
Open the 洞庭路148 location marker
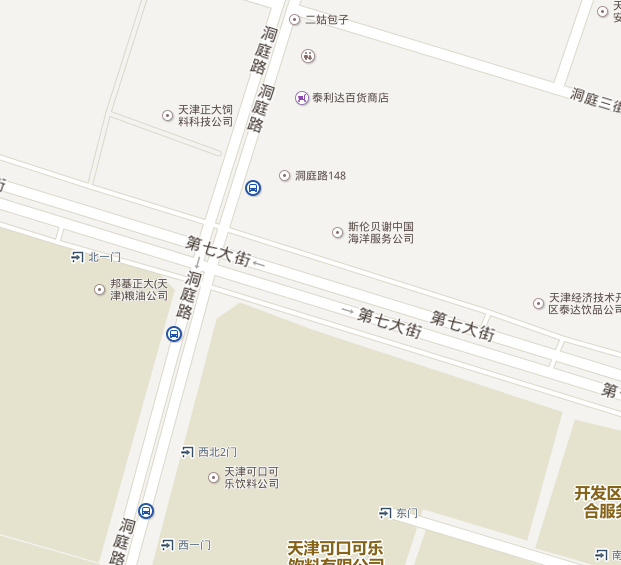click(x=284, y=176)
